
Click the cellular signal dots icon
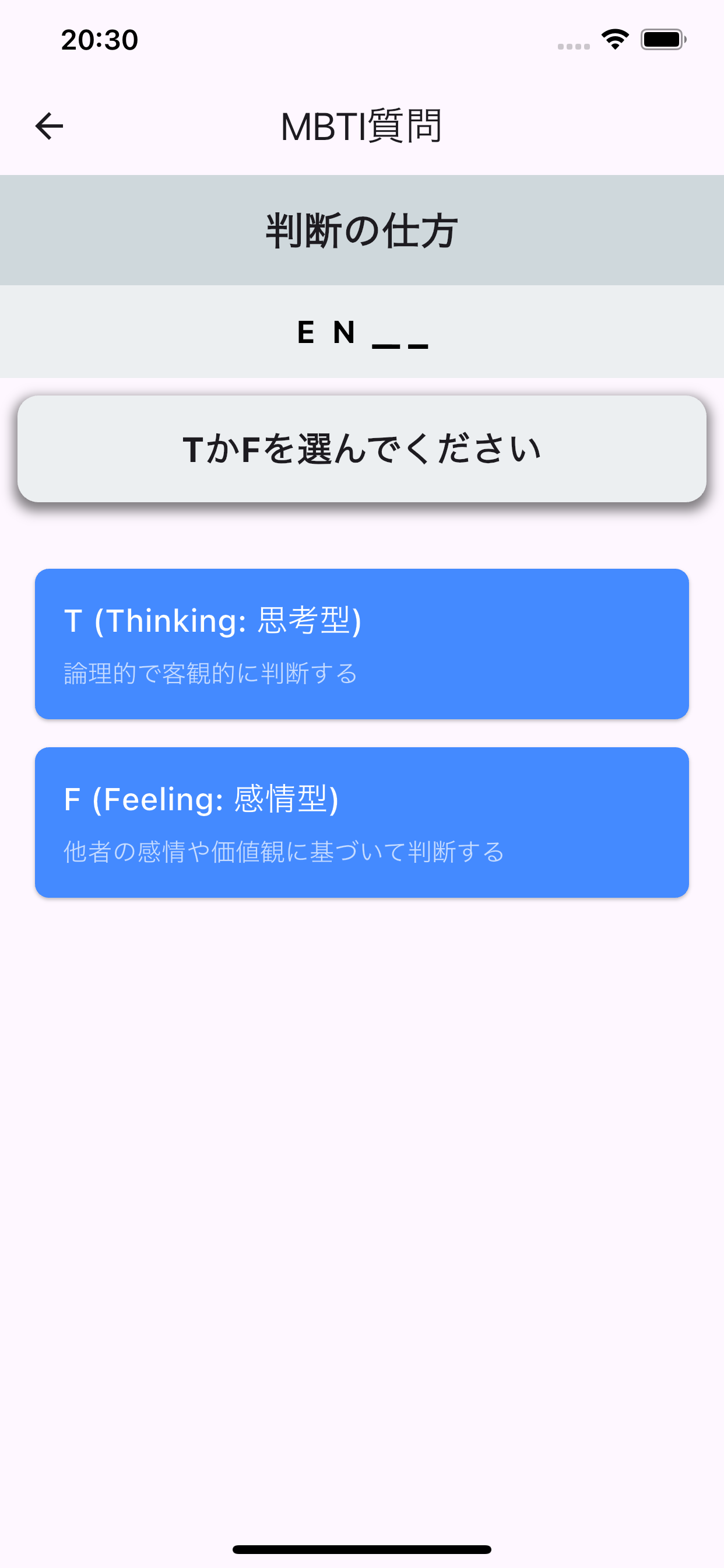[571, 45]
